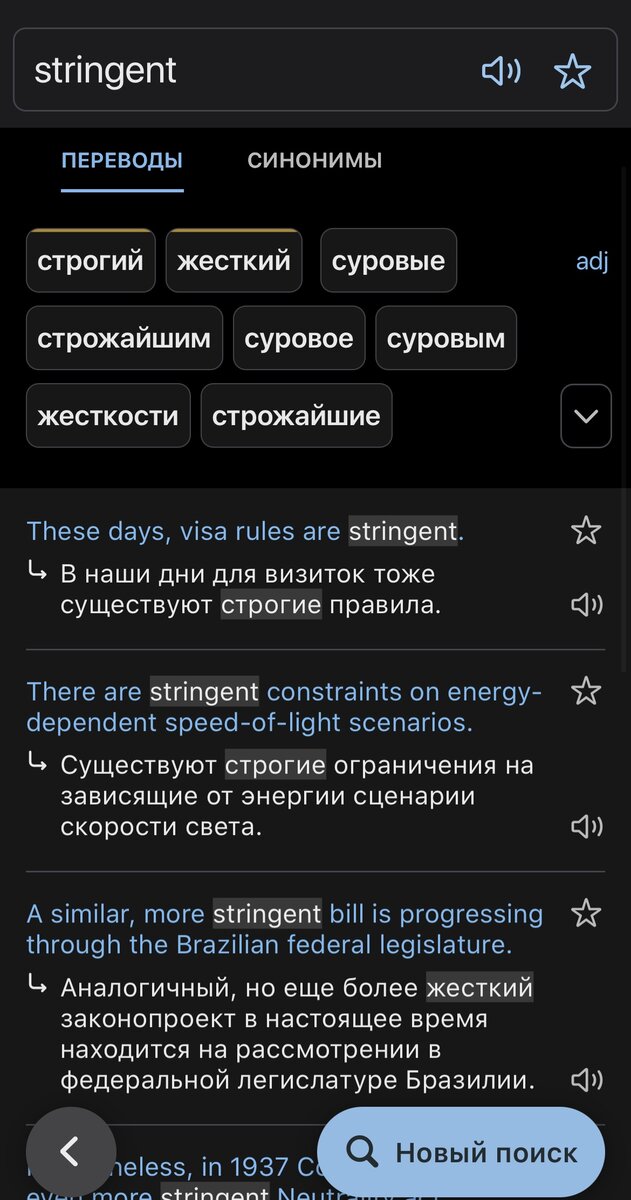Star the "speed-of-light scenarios" example

coord(586,690)
